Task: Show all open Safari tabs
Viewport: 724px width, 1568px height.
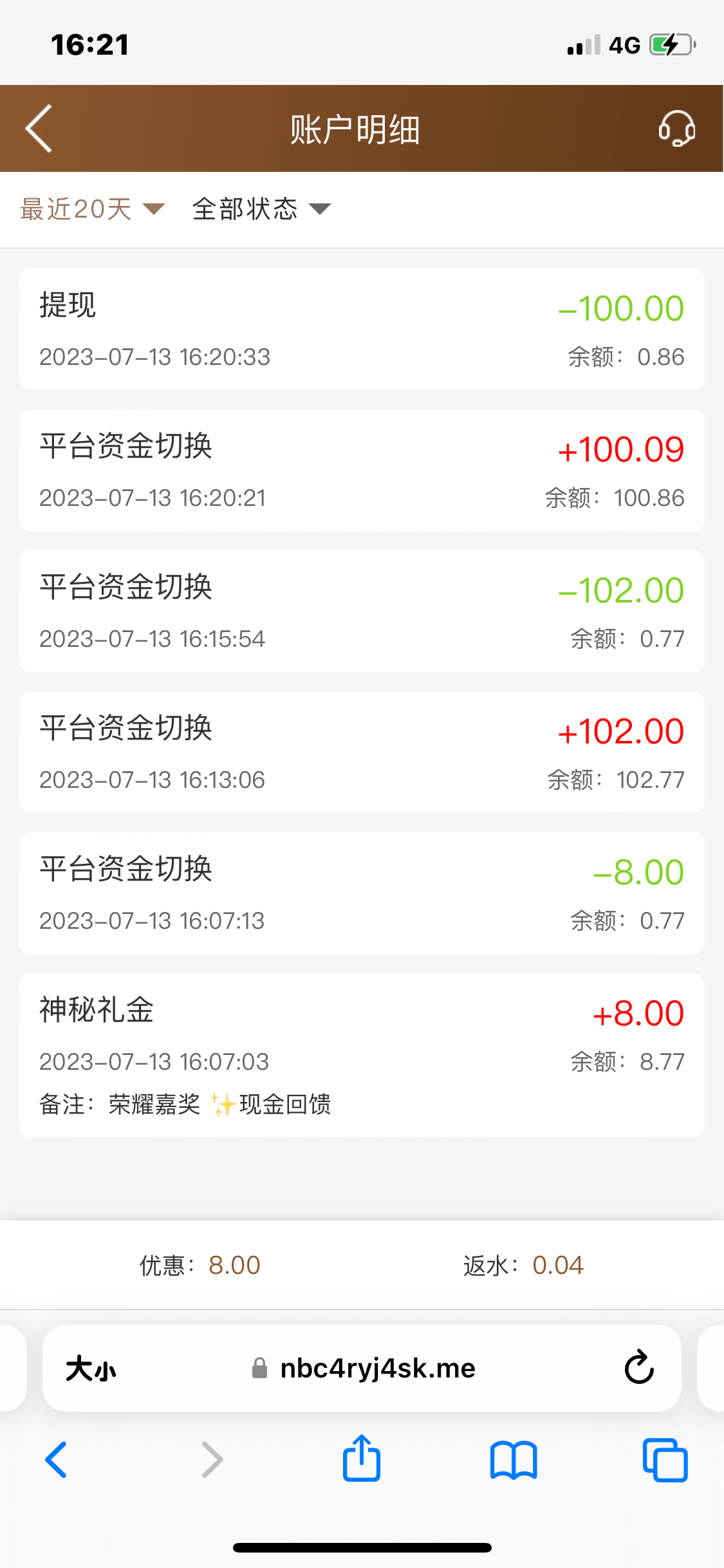Action: coord(665,1459)
